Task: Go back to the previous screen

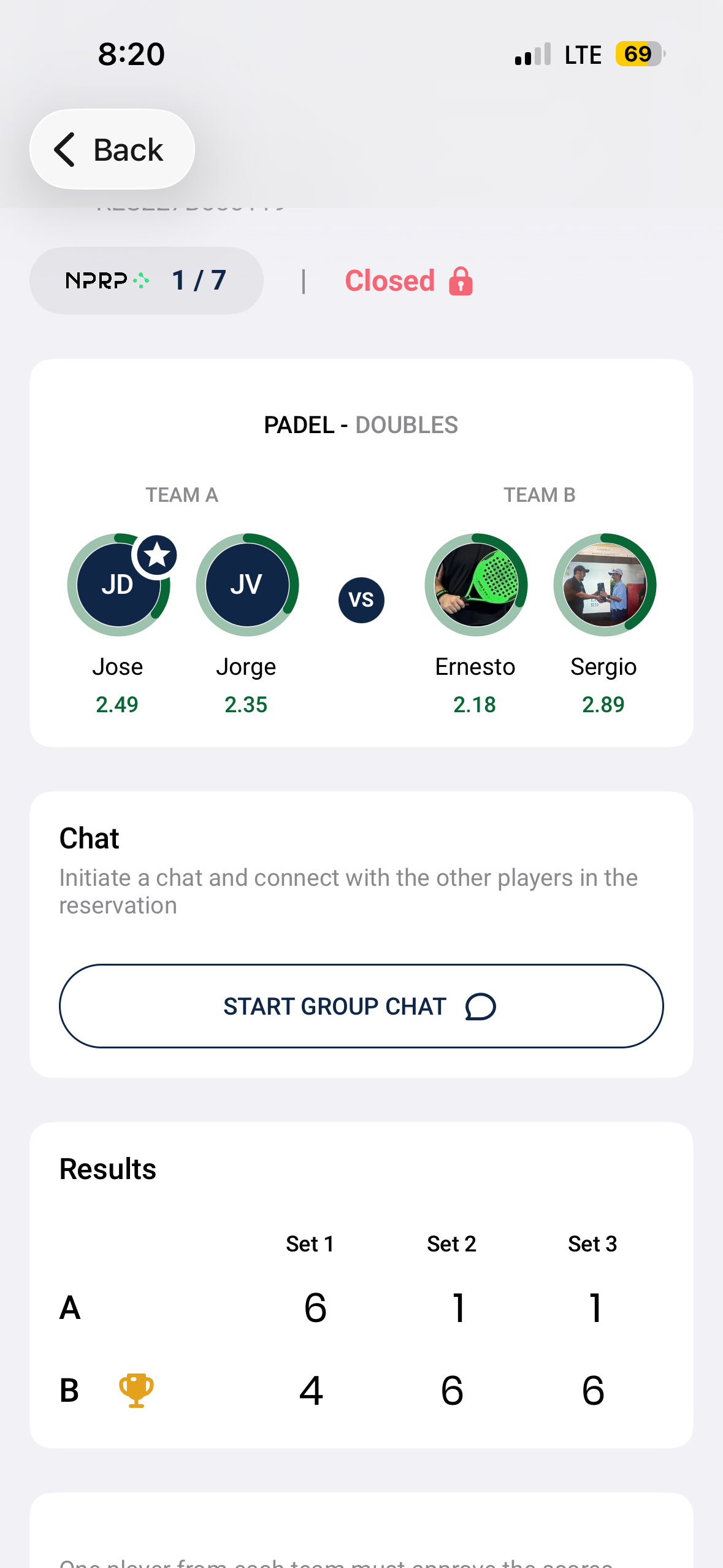Action: [x=112, y=150]
